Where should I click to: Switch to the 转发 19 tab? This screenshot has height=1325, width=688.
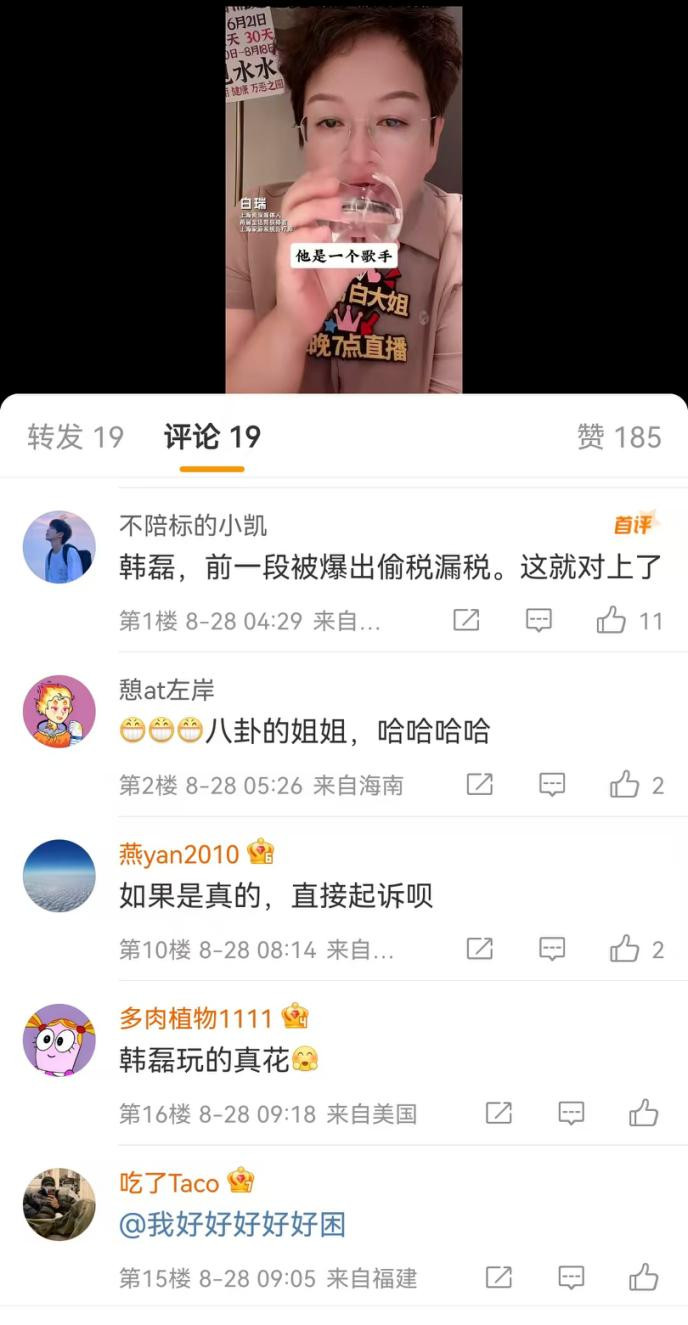[x=75, y=437]
